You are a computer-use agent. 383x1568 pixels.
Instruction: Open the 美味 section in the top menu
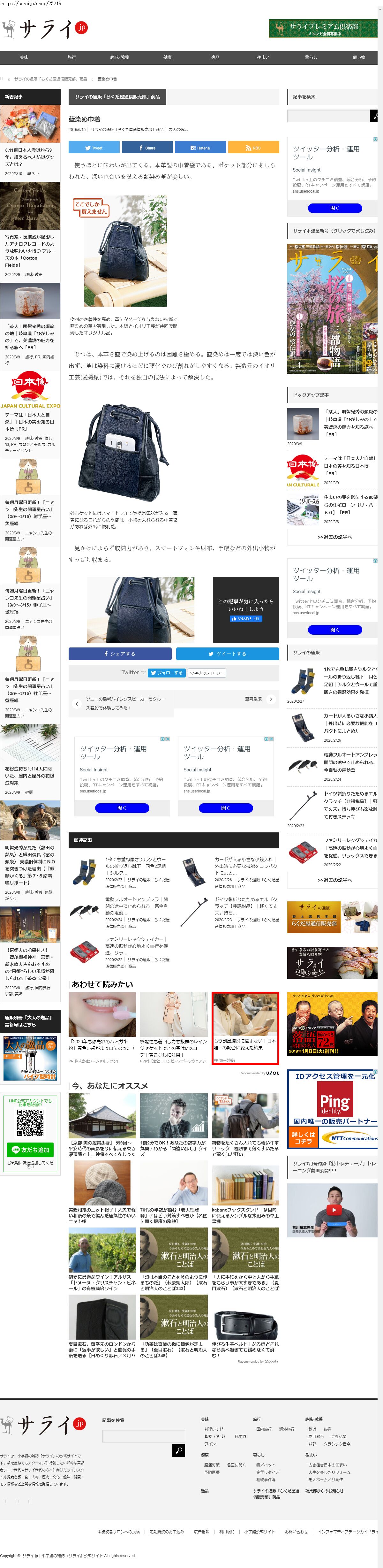click(24, 57)
